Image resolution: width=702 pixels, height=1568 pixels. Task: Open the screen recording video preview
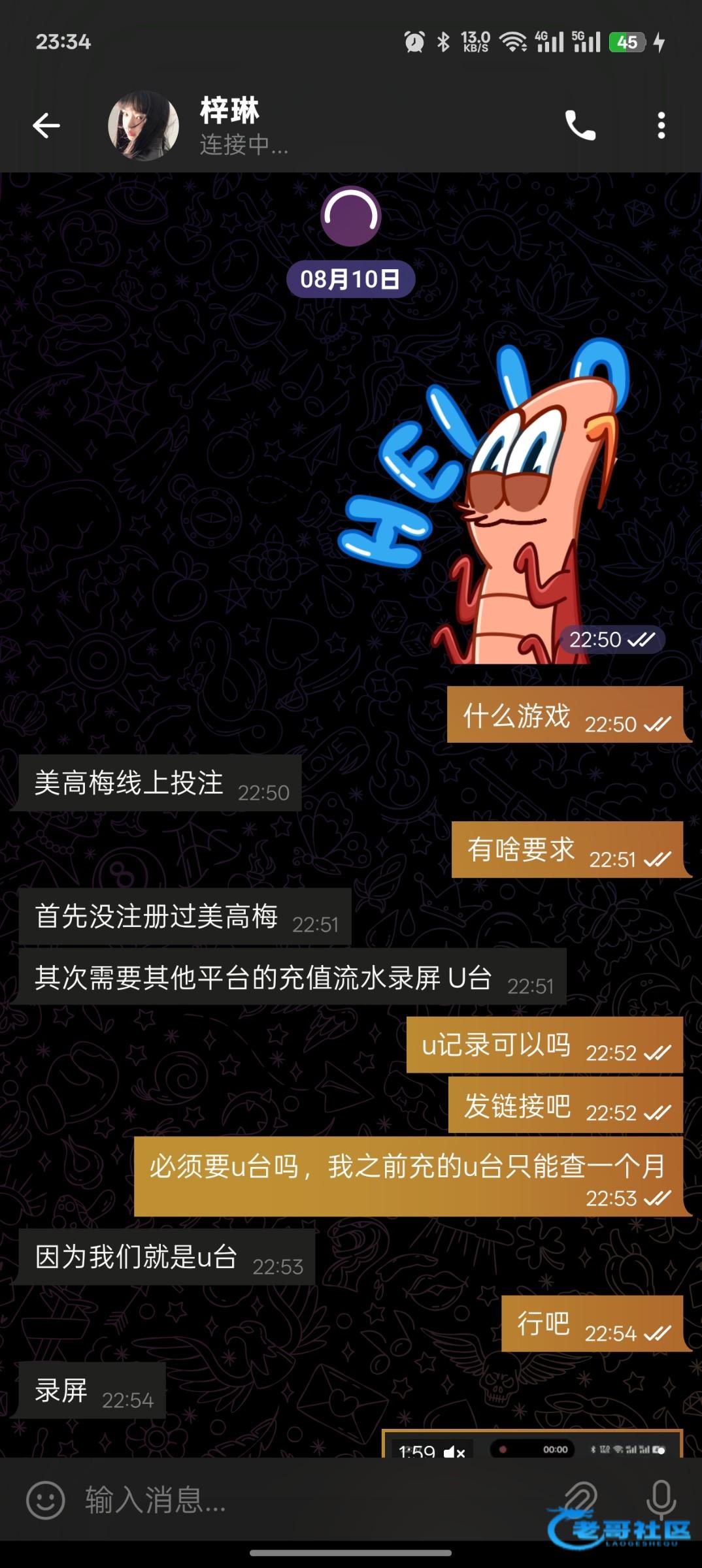[532, 1445]
